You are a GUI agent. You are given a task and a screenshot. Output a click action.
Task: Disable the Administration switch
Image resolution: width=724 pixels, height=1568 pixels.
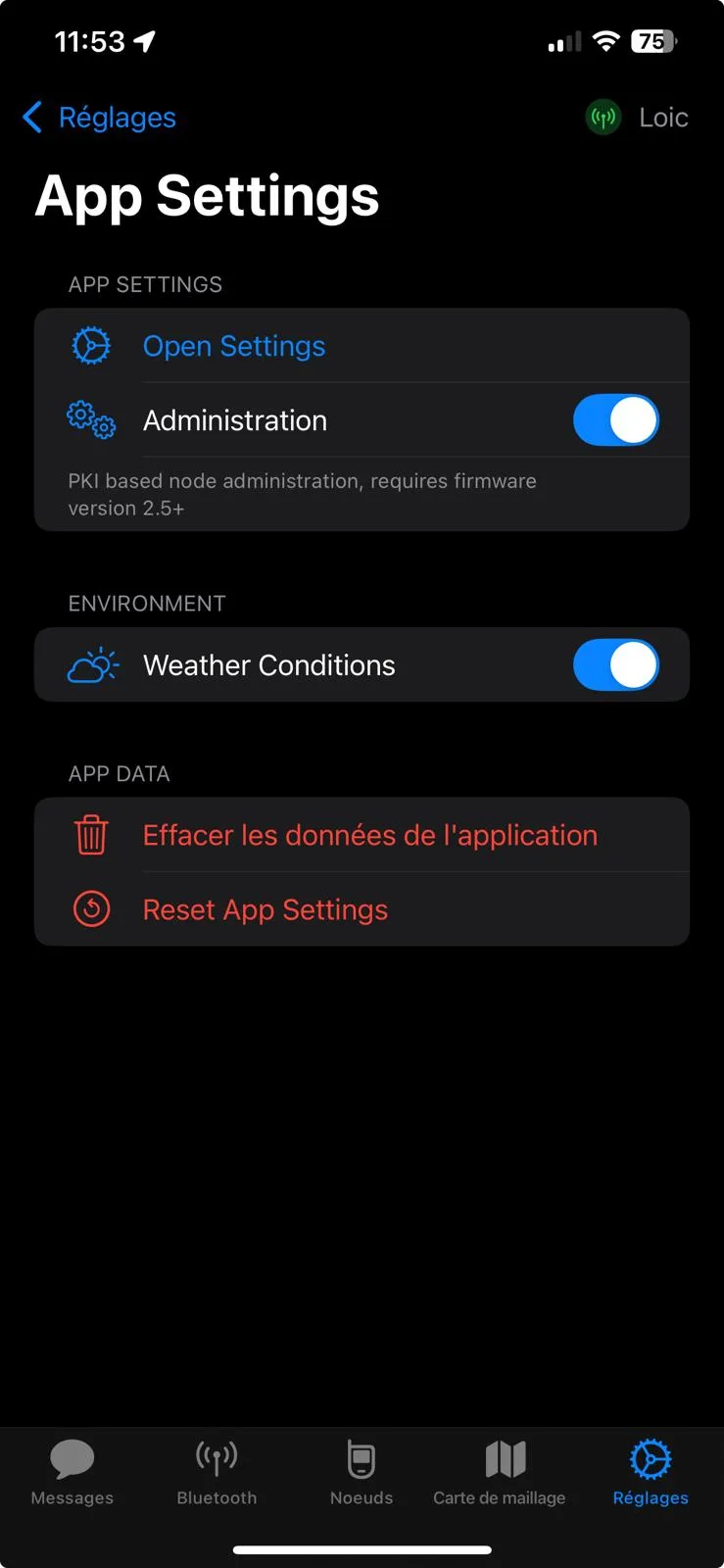tap(615, 420)
